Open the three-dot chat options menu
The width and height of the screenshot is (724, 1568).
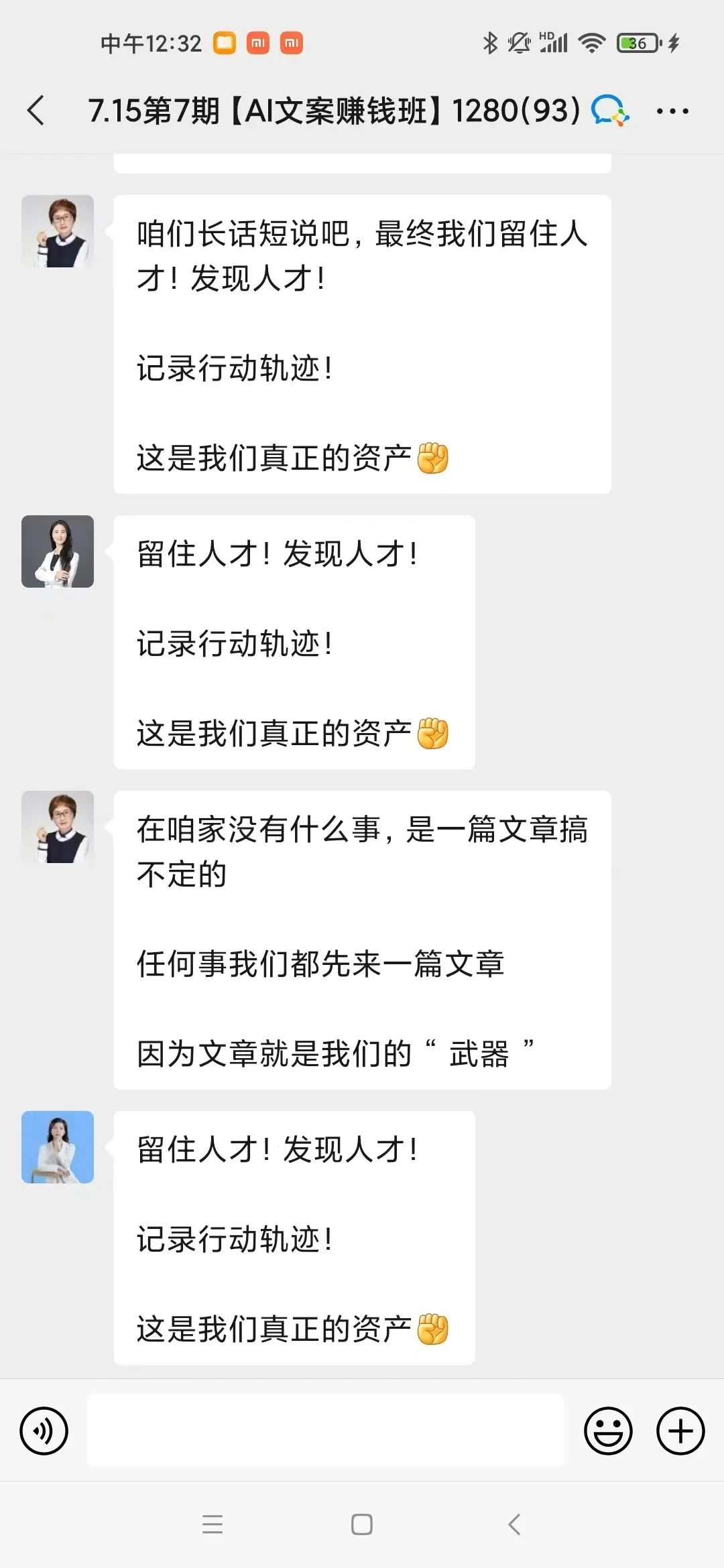pos(672,111)
